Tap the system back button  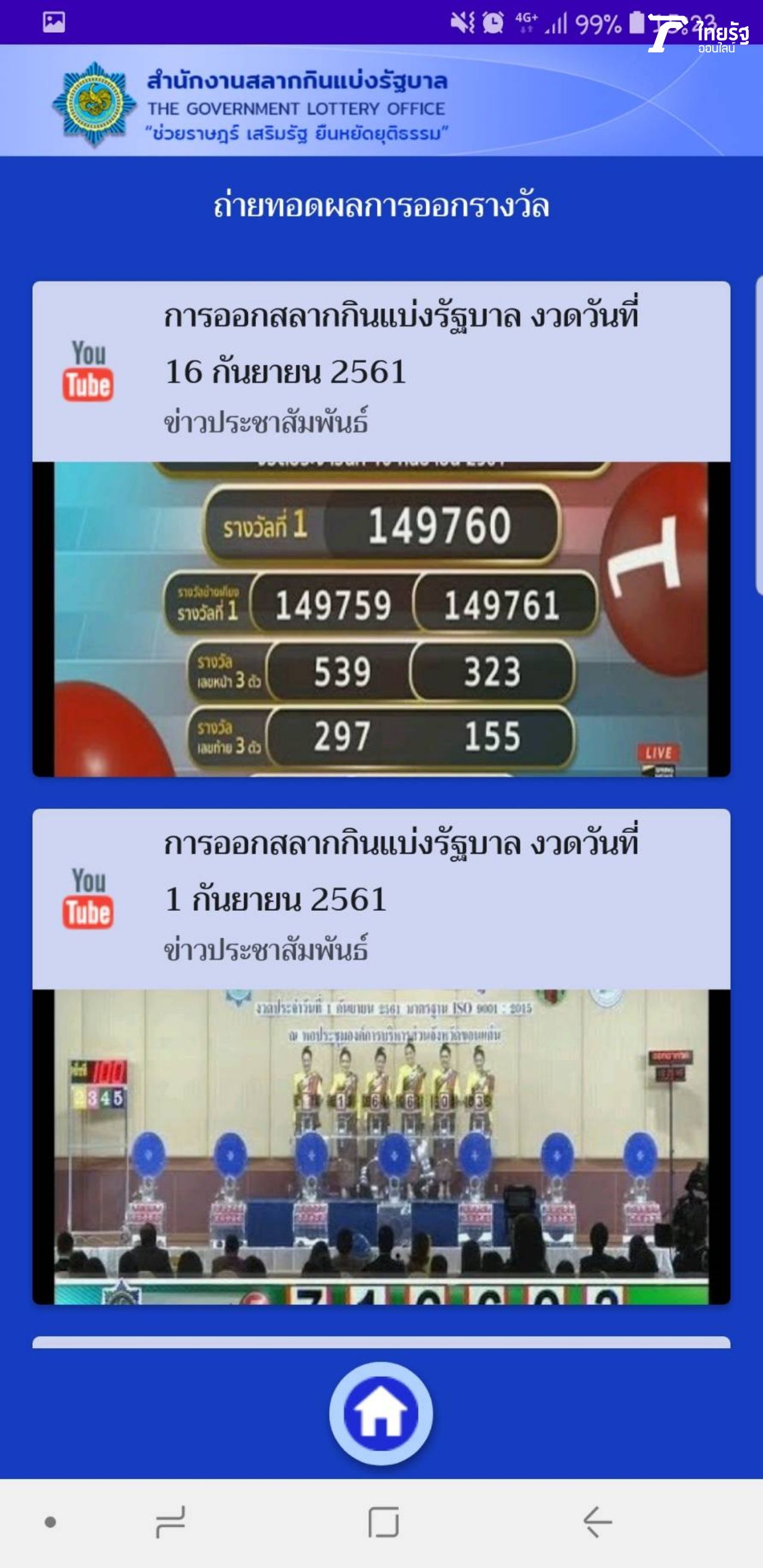(x=597, y=1523)
